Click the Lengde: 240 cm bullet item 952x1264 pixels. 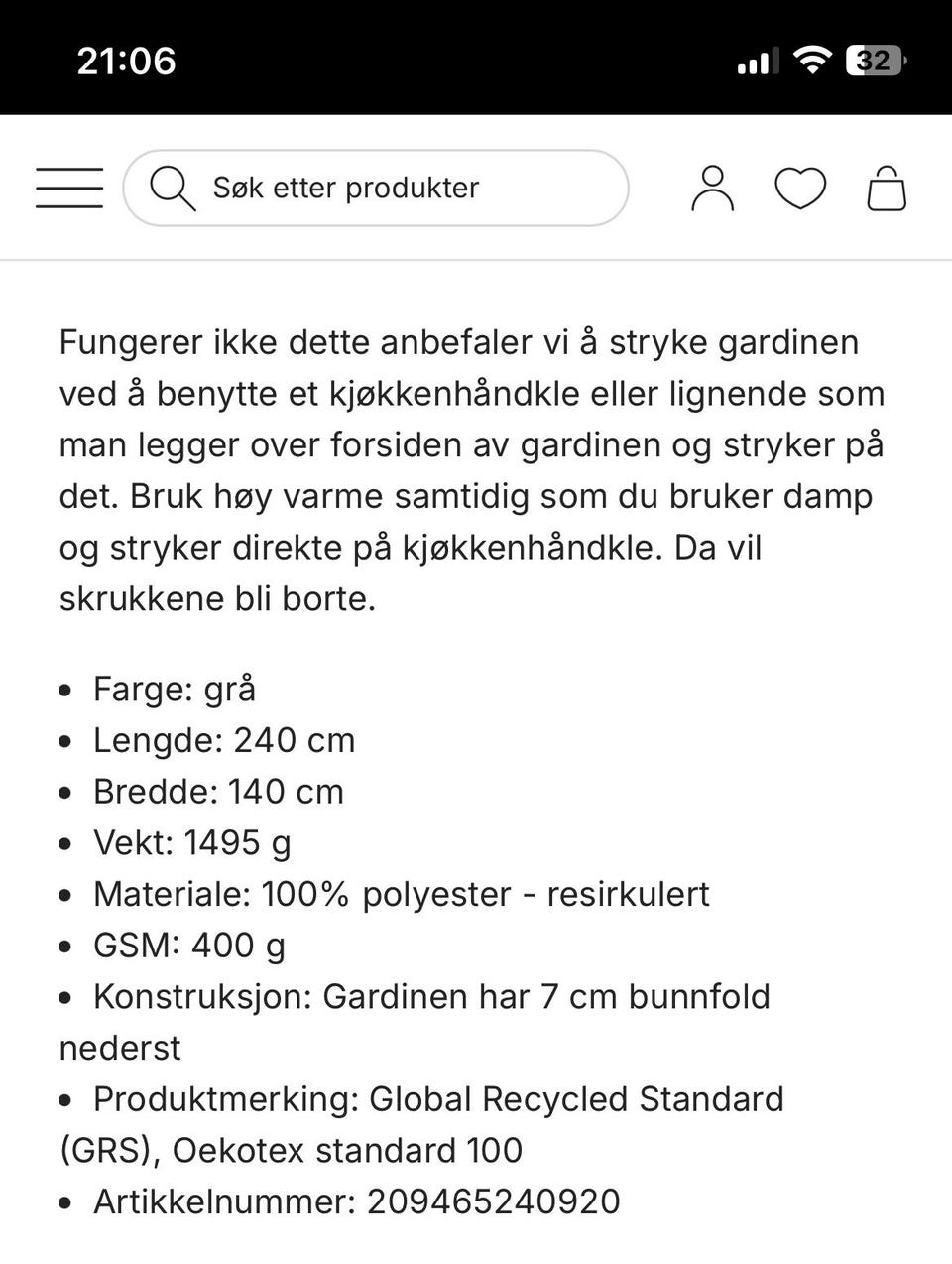pos(224,739)
